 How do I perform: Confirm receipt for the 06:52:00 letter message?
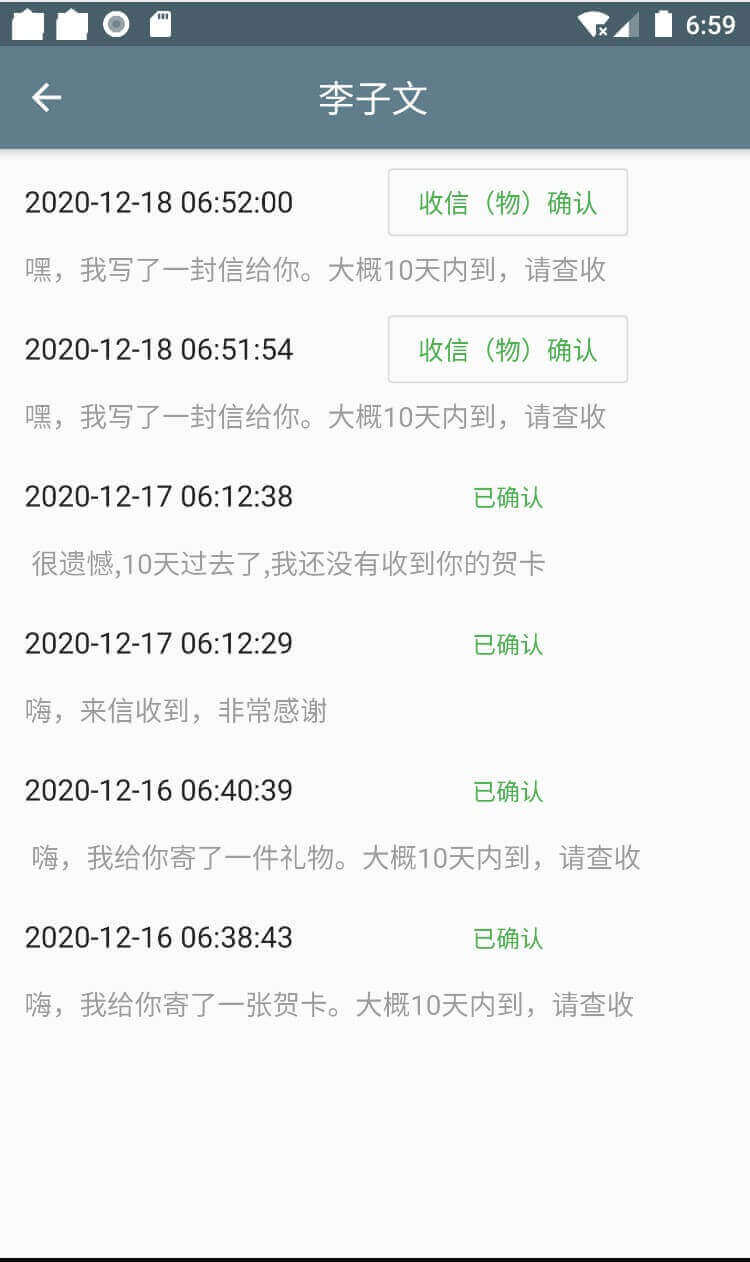(507, 202)
